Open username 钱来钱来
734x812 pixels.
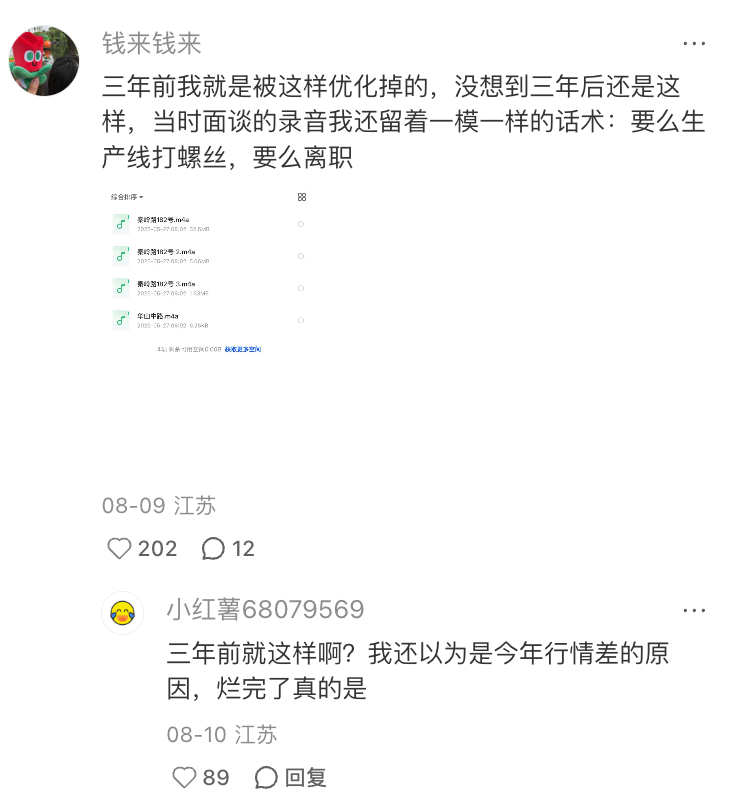pos(151,44)
